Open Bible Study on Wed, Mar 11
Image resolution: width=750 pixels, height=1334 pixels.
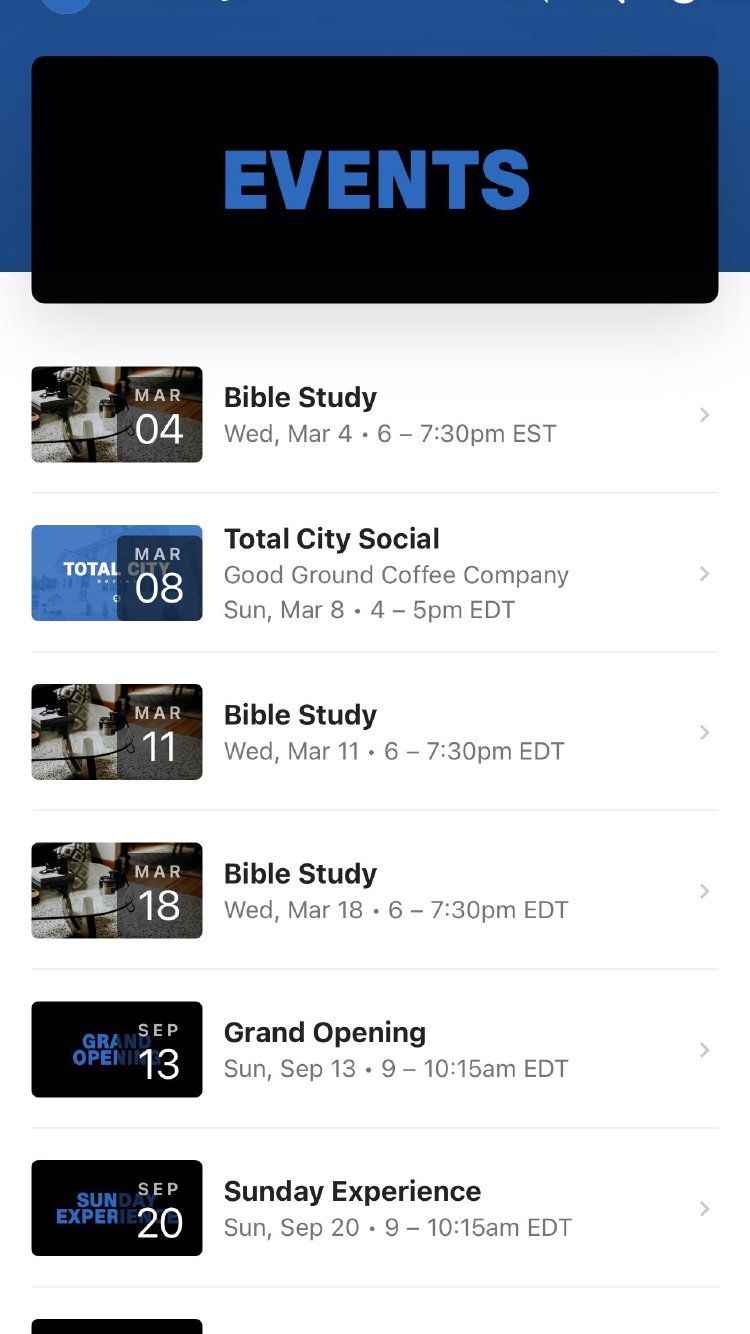tap(374, 732)
